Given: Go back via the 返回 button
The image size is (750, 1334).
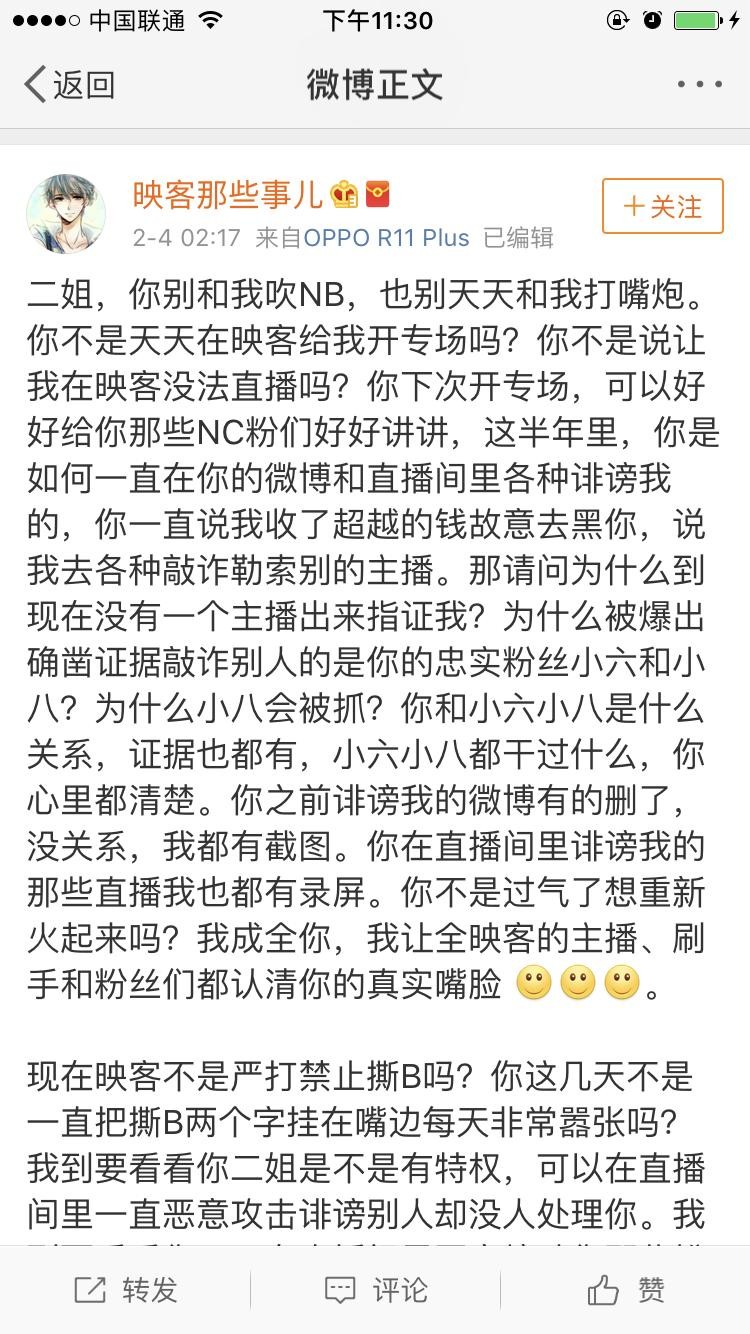Looking at the screenshot, I should click(x=68, y=85).
